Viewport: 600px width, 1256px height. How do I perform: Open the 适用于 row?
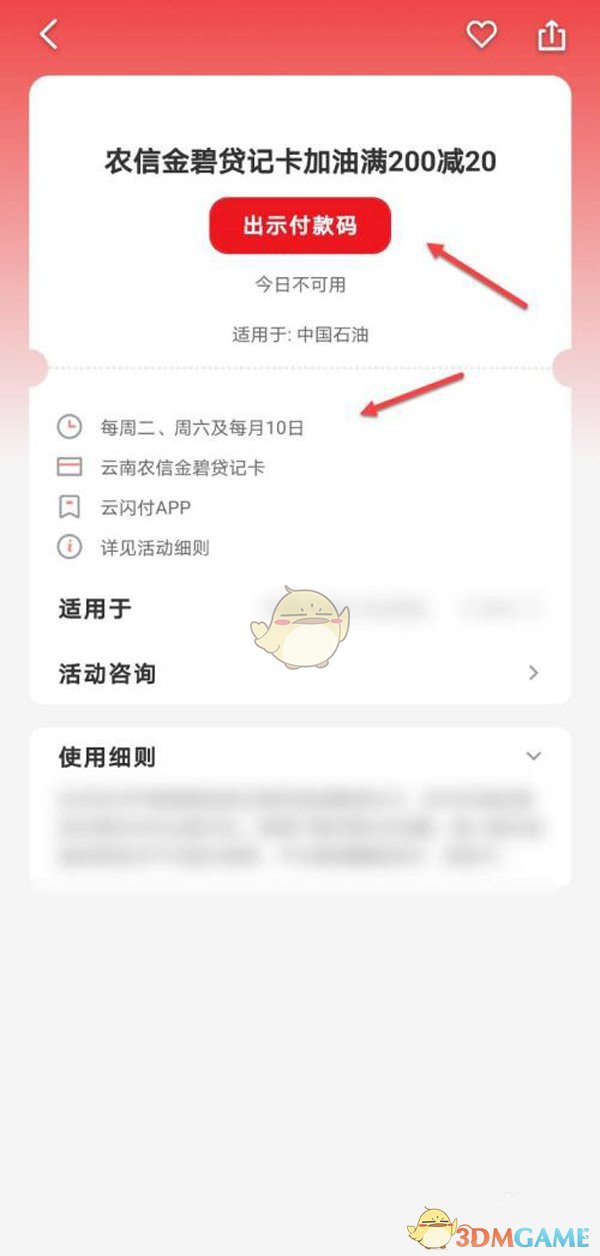[300, 608]
